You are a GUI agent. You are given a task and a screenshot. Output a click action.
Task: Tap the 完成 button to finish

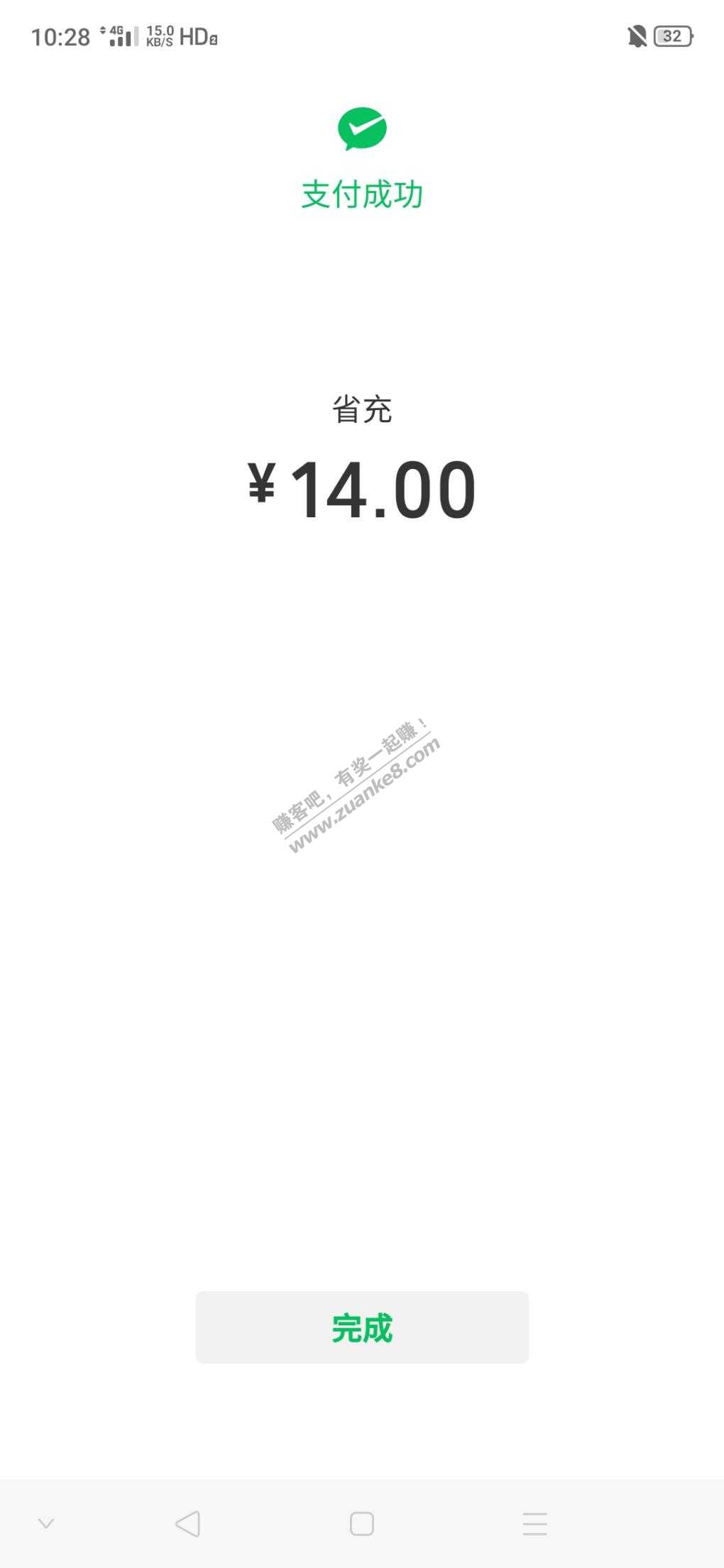click(x=362, y=1327)
